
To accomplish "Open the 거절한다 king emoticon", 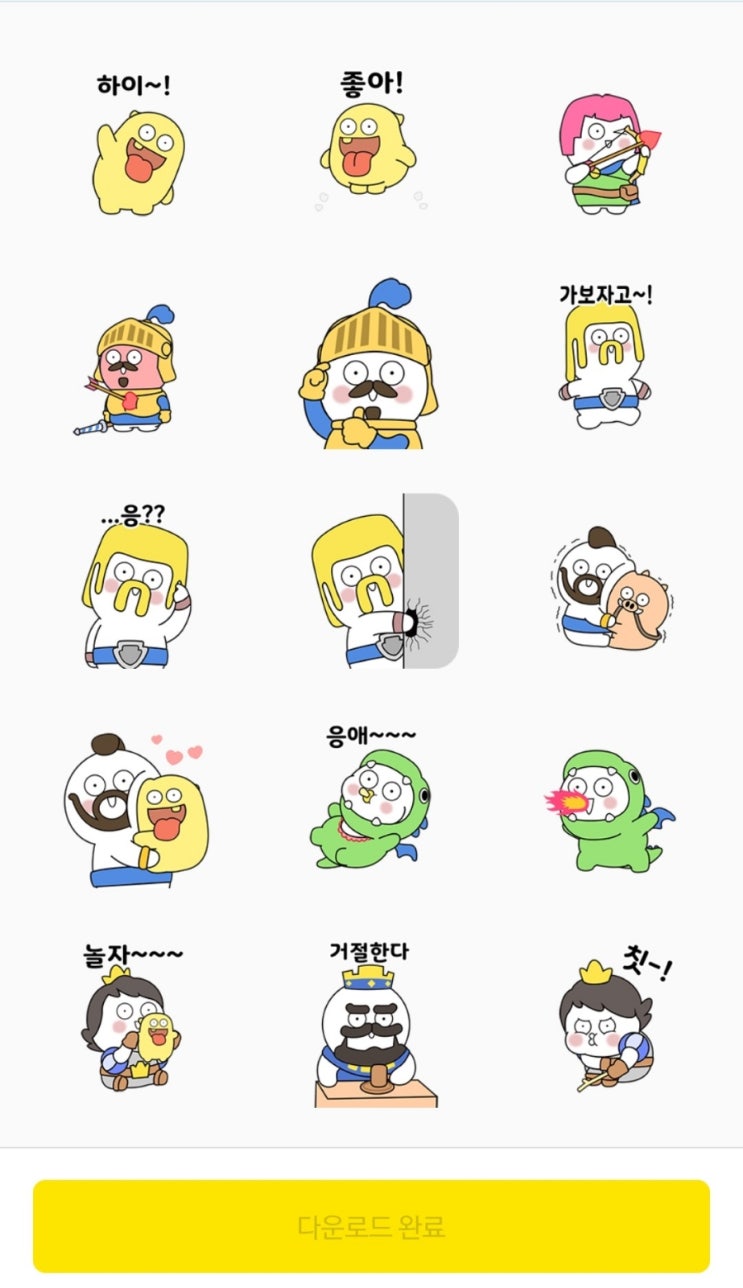I will click(373, 1024).
